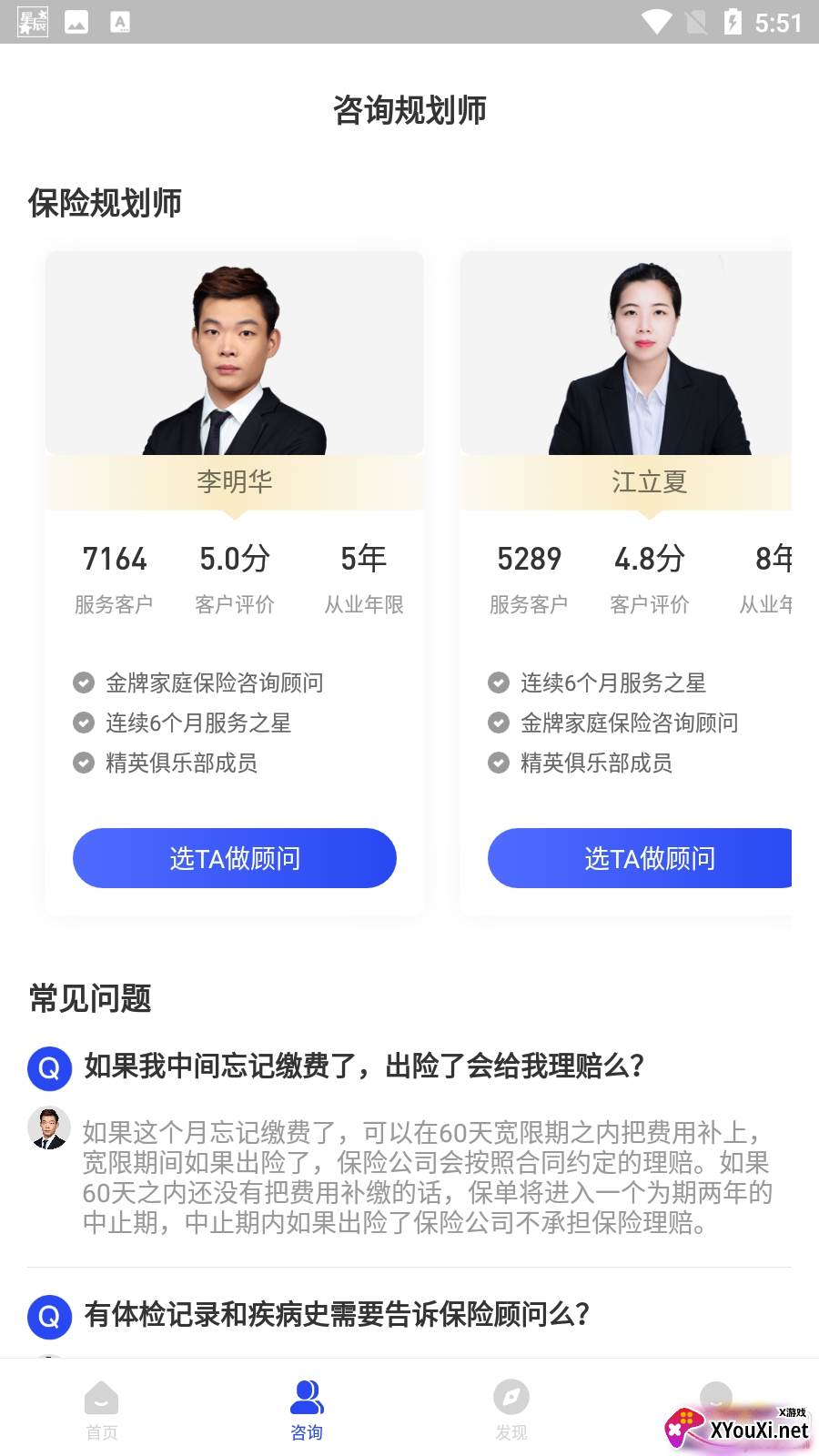Go to the 发现 tab
Image resolution: width=819 pixels, height=1456 pixels.
point(511,1409)
